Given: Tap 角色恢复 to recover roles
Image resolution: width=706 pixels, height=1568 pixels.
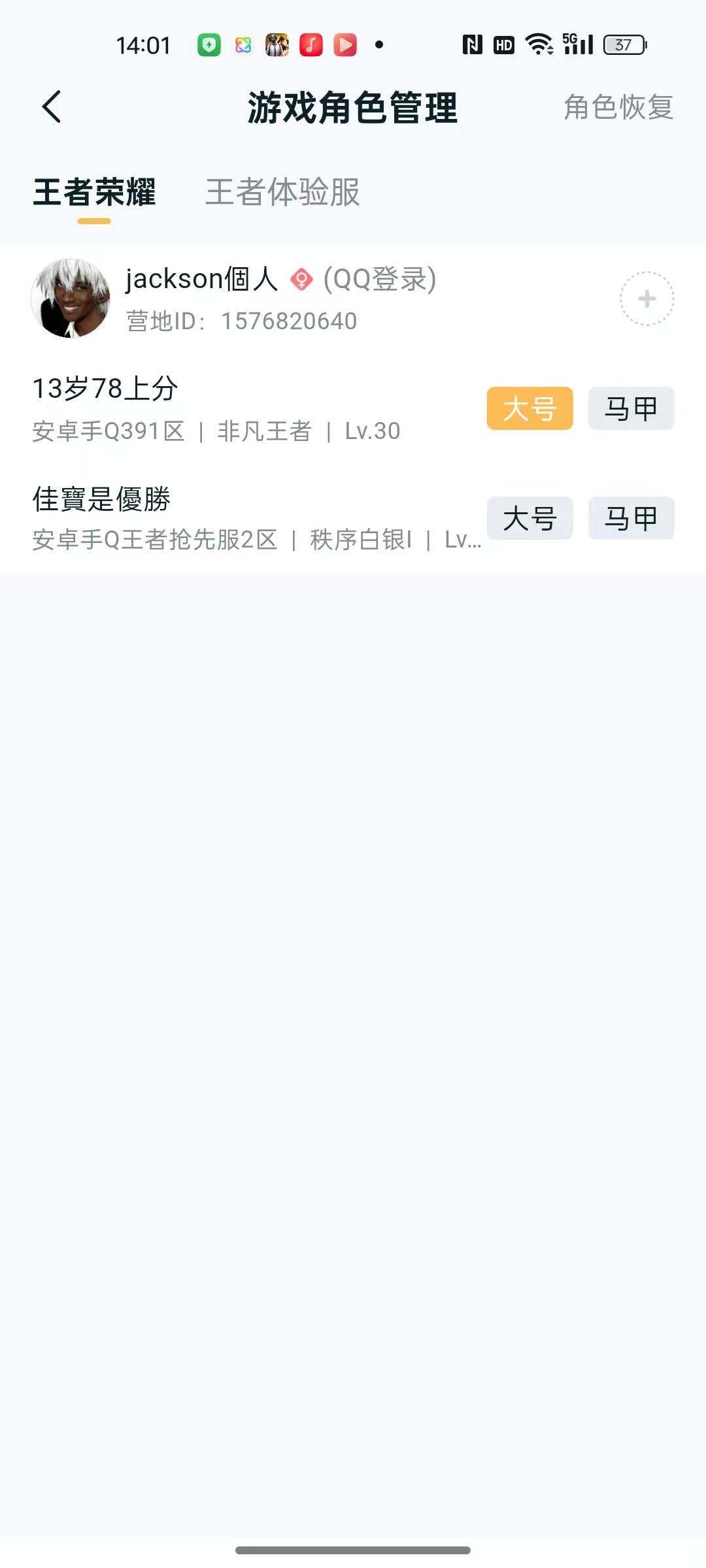Looking at the screenshot, I should point(616,108).
